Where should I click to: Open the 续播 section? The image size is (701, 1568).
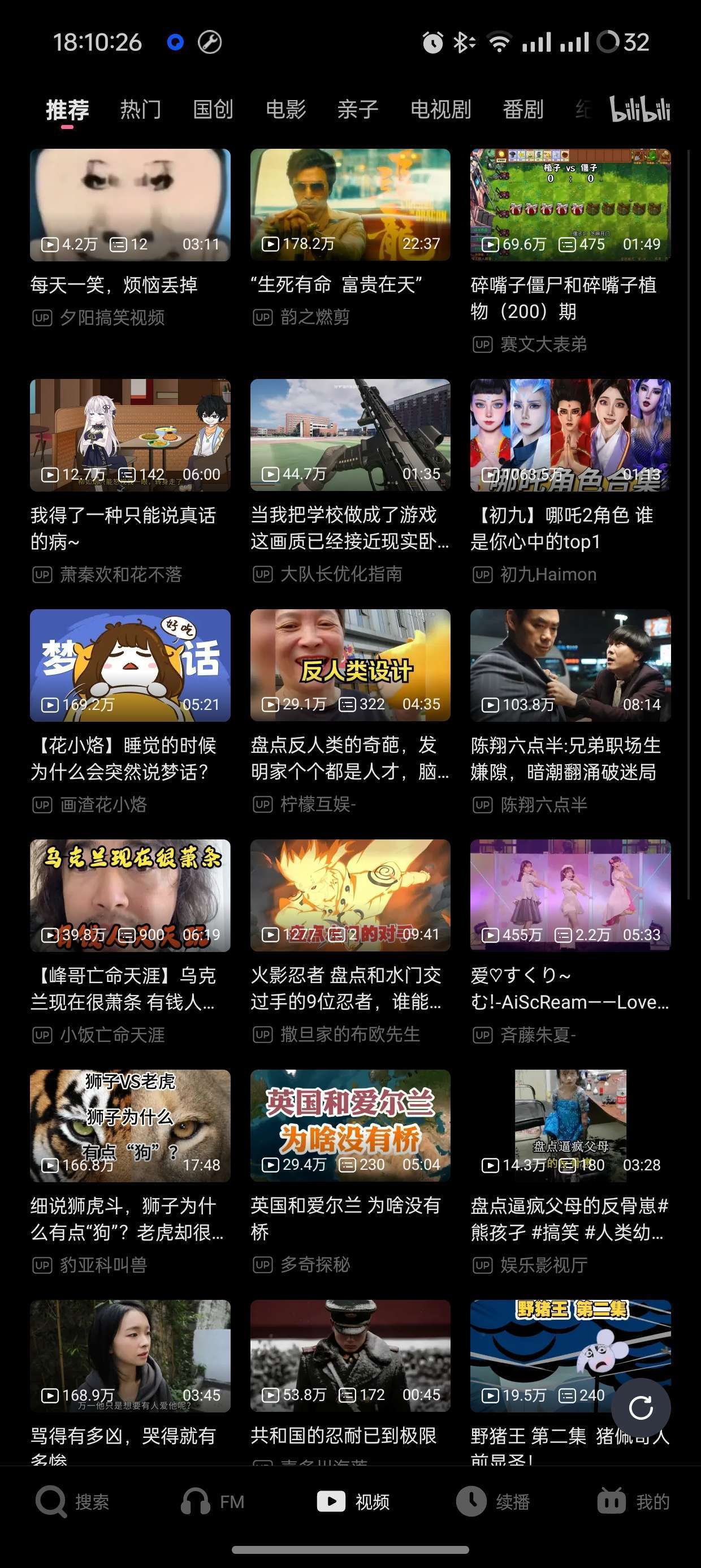[493, 1502]
